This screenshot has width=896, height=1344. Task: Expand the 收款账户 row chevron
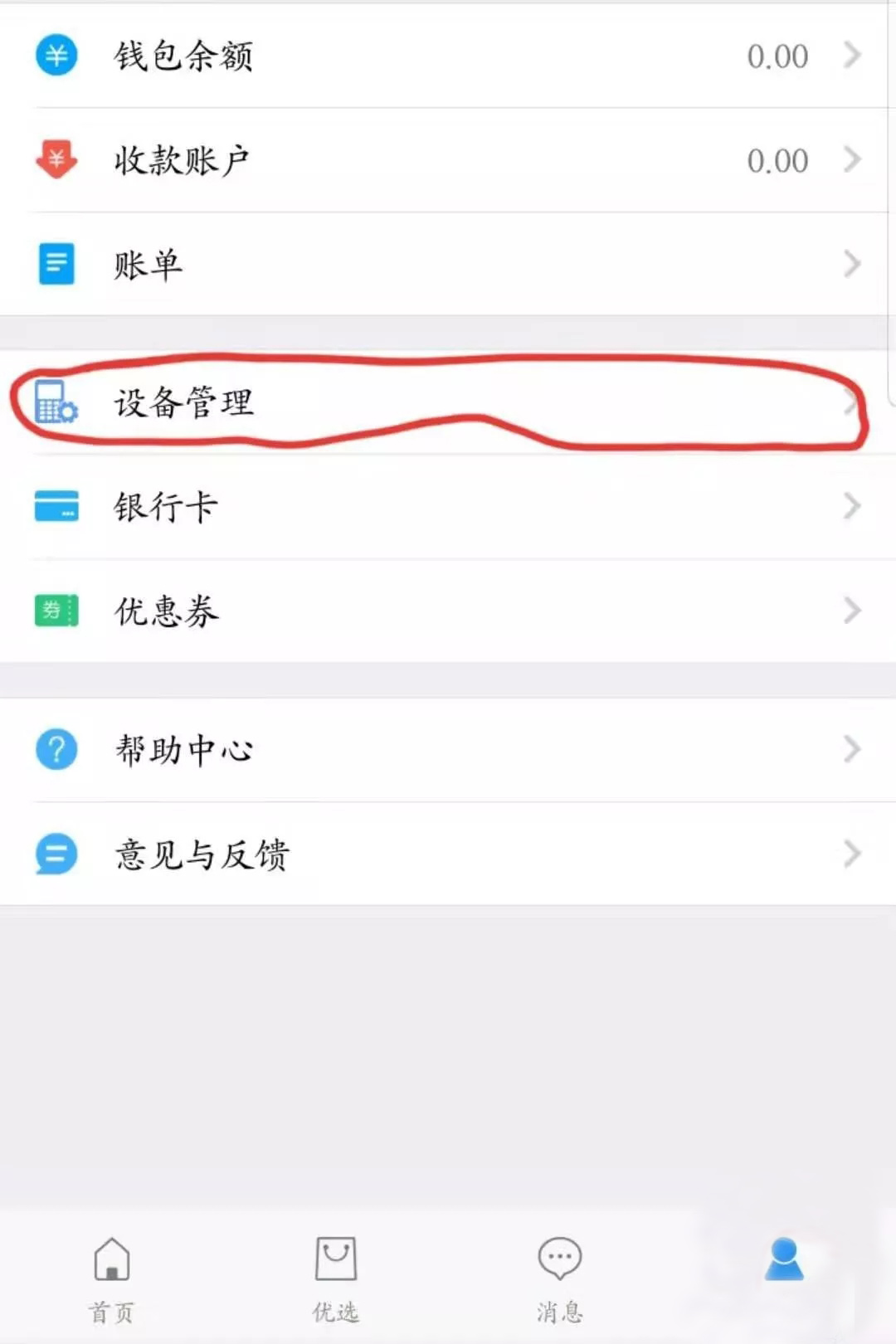(x=853, y=159)
